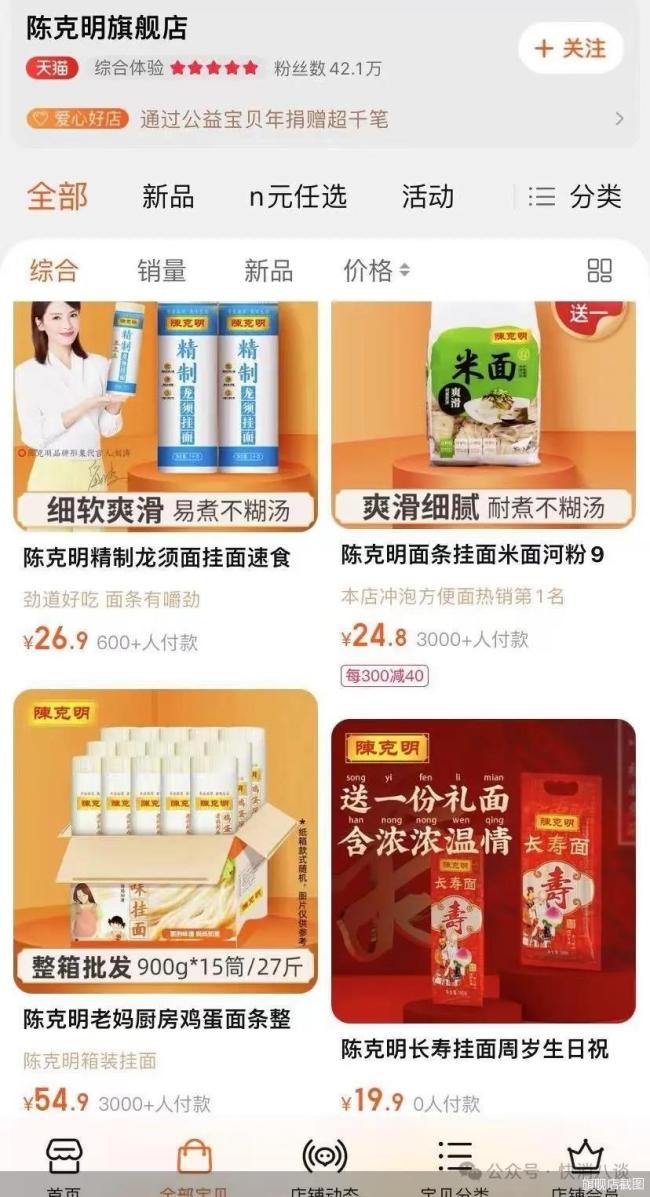650x1197 pixels.
Task: Open the 宝贝分类 bottom tab
Action: point(455,1165)
